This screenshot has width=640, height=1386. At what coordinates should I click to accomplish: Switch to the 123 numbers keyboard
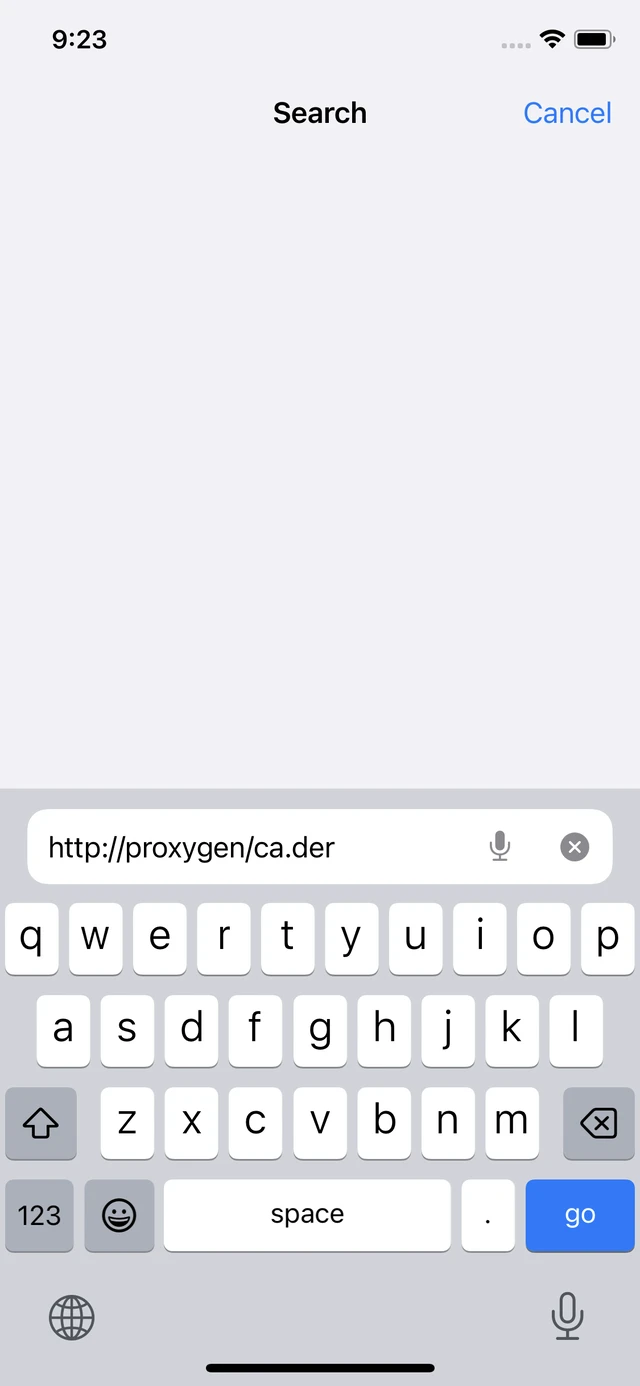tap(39, 1215)
